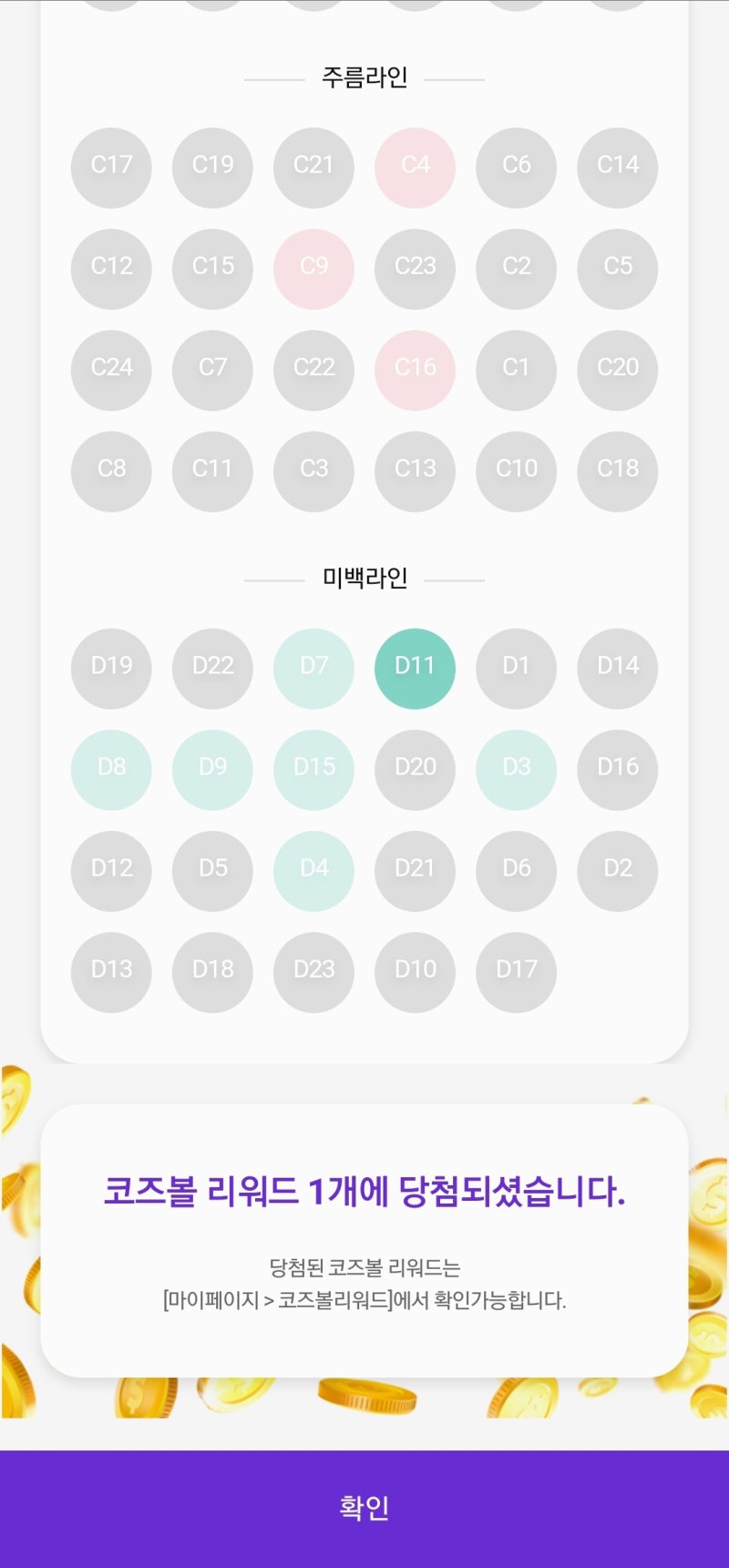The image size is (729, 1568).
Task: Select ball D8 in the whitening line
Action: pyautogui.click(x=111, y=769)
